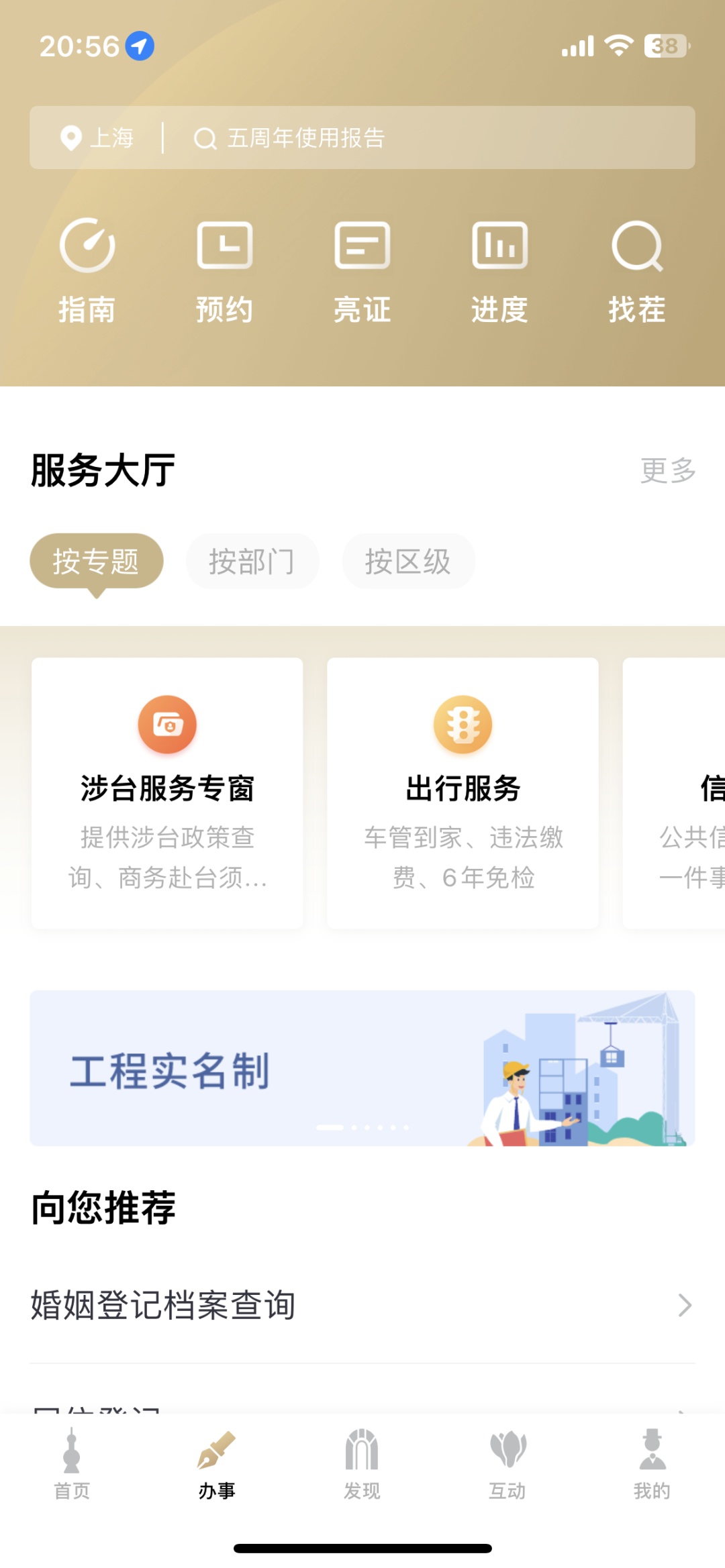Viewport: 725px width, 1568px height.
Task: Go to the 首页 tab
Action: [72, 1464]
